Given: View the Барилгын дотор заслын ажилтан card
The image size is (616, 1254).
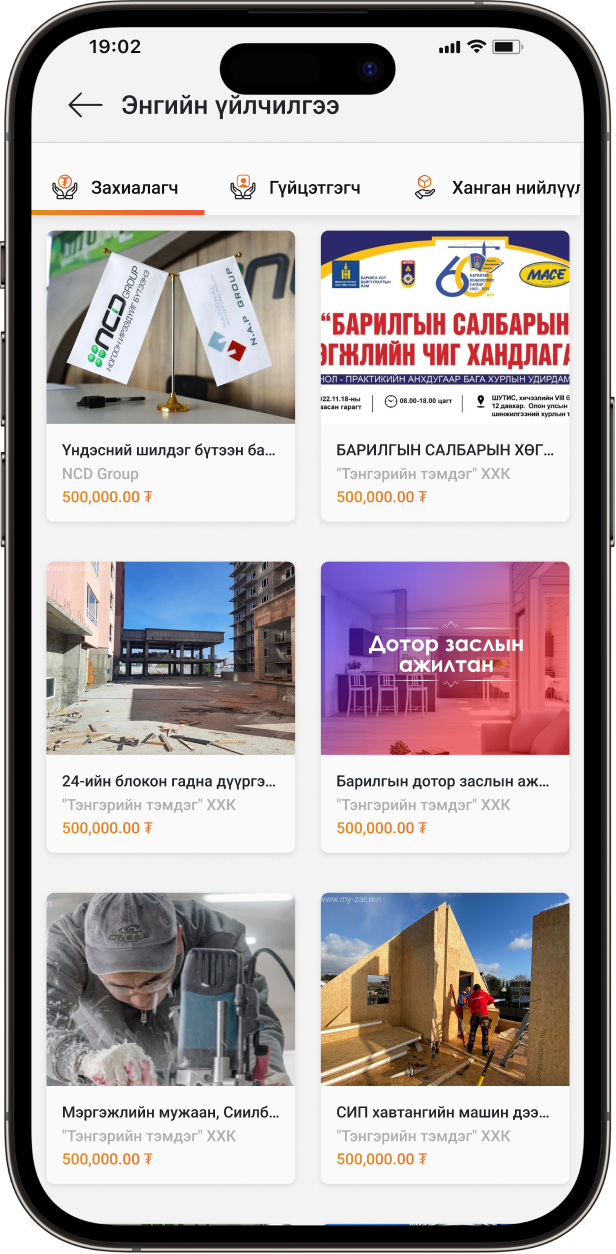Looking at the screenshot, I should click(445, 706).
